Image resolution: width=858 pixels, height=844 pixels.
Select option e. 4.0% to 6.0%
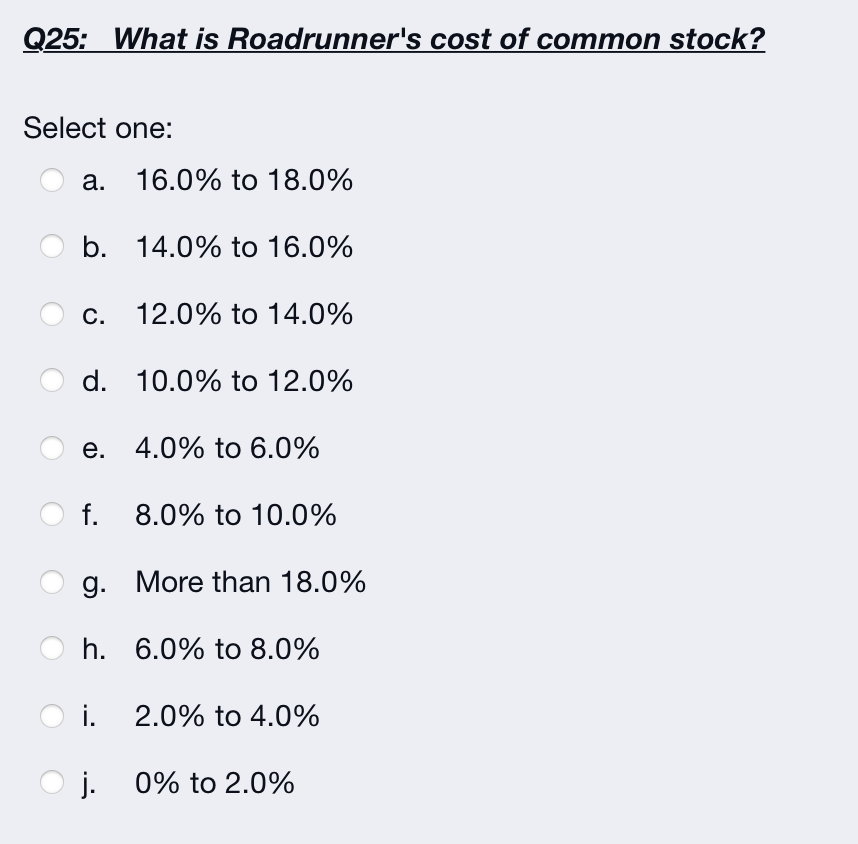53,449
